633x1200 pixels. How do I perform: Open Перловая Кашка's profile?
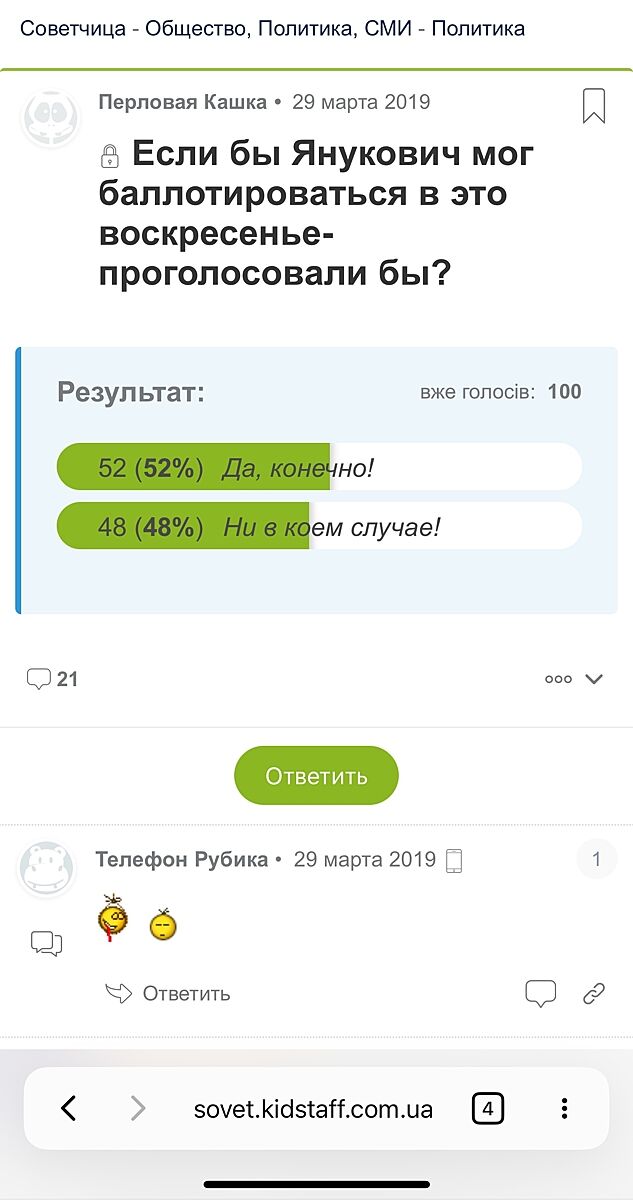(182, 102)
